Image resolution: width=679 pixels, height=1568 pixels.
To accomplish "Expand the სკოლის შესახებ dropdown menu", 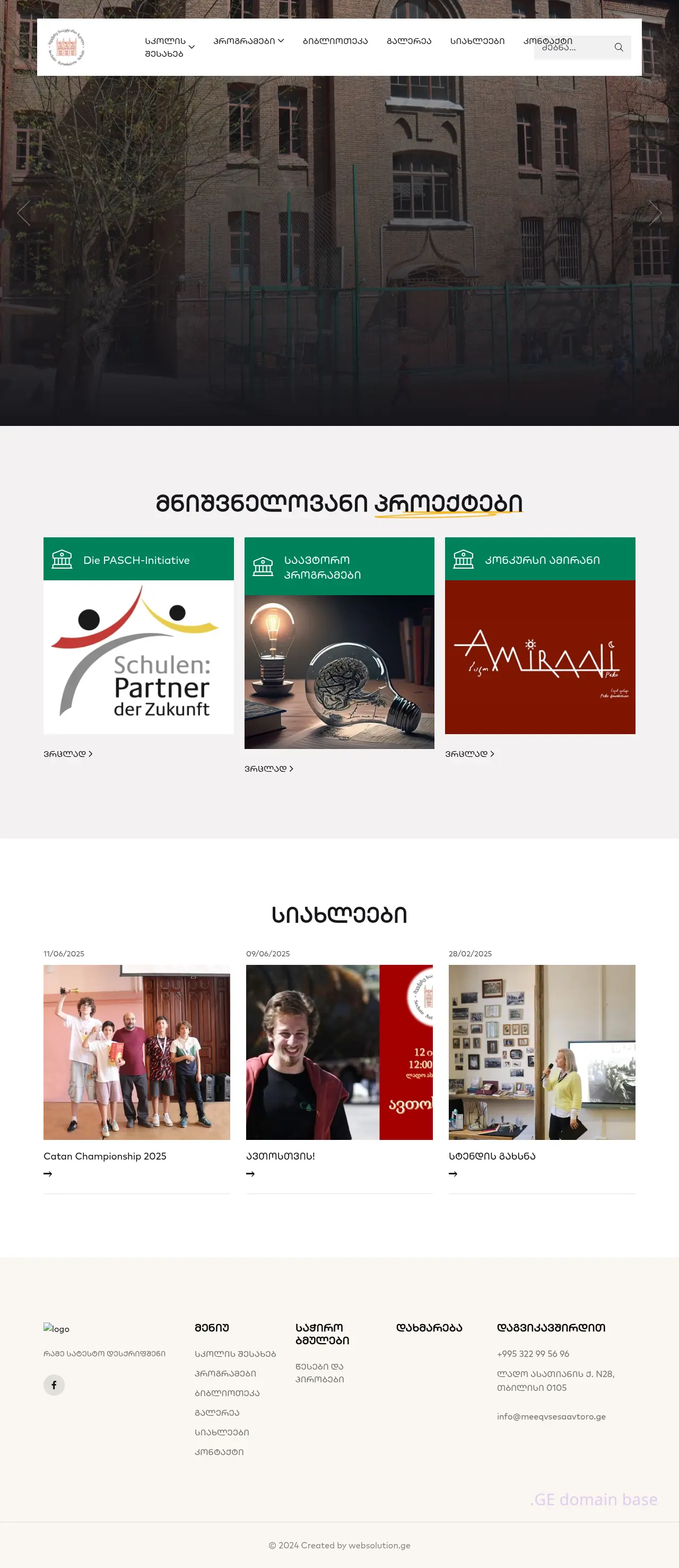I will tap(169, 47).
